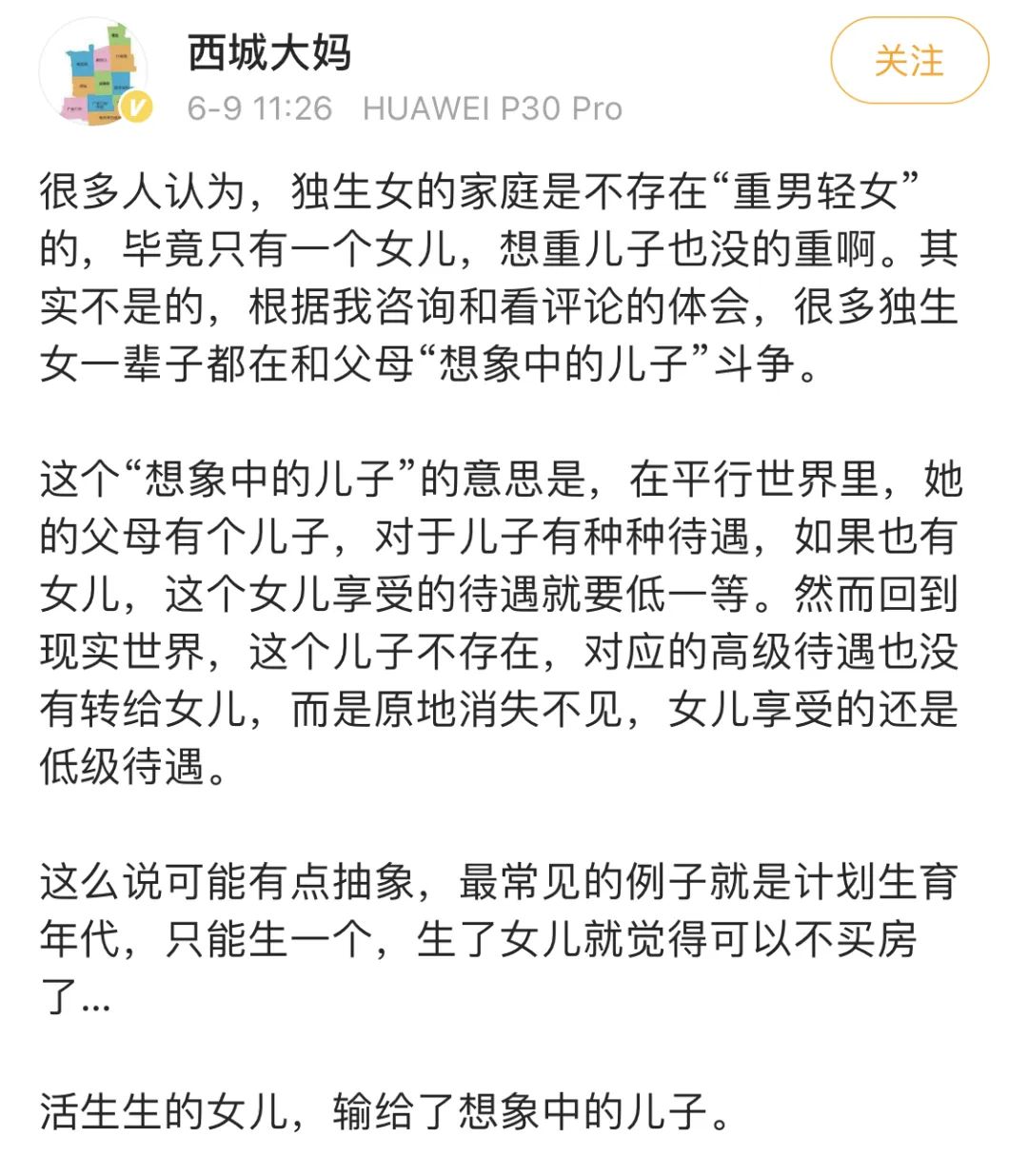This screenshot has height=1176, width=1028.
Task: Open 西城大妈's profile avatar
Action: tap(95, 72)
